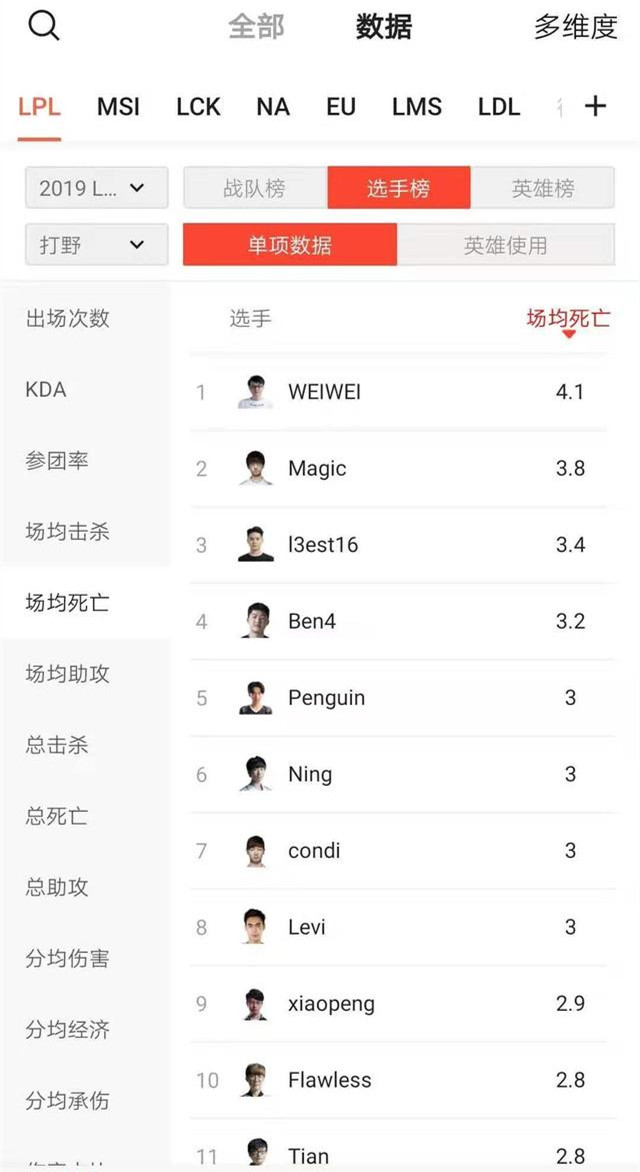The height and width of the screenshot is (1172, 640).
Task: Select the LCK league tab
Action: [x=198, y=107]
